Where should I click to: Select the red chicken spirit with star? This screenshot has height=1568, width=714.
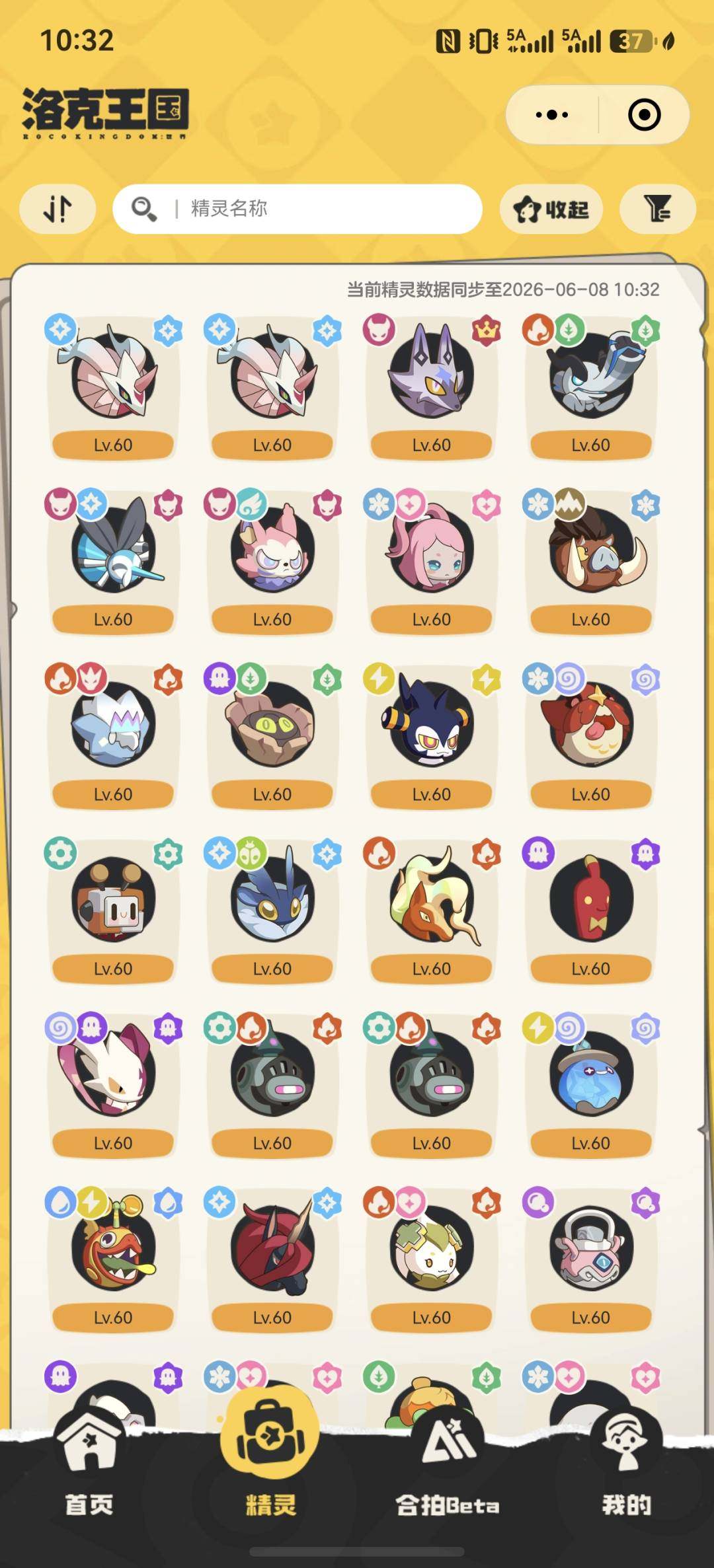pyautogui.click(x=591, y=736)
